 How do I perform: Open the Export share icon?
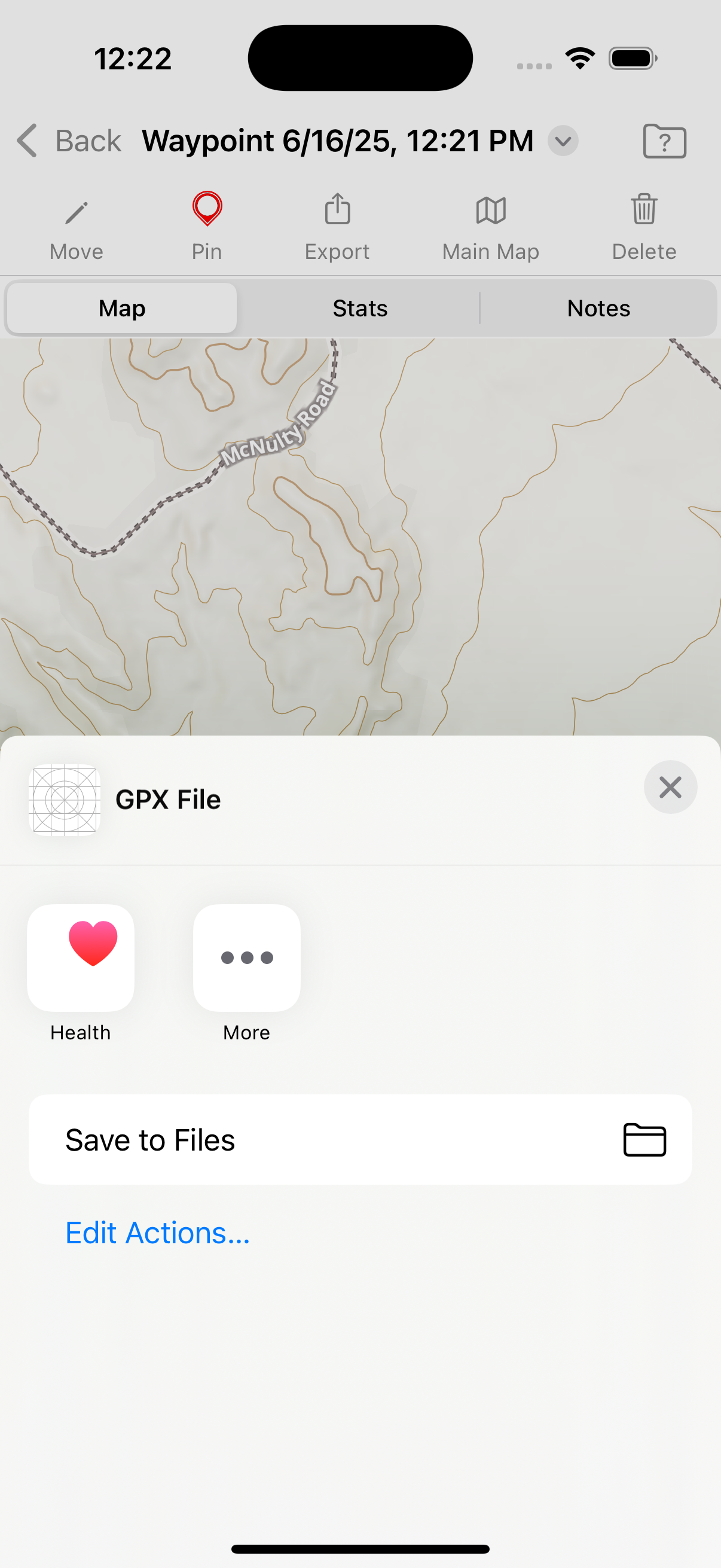click(x=337, y=209)
